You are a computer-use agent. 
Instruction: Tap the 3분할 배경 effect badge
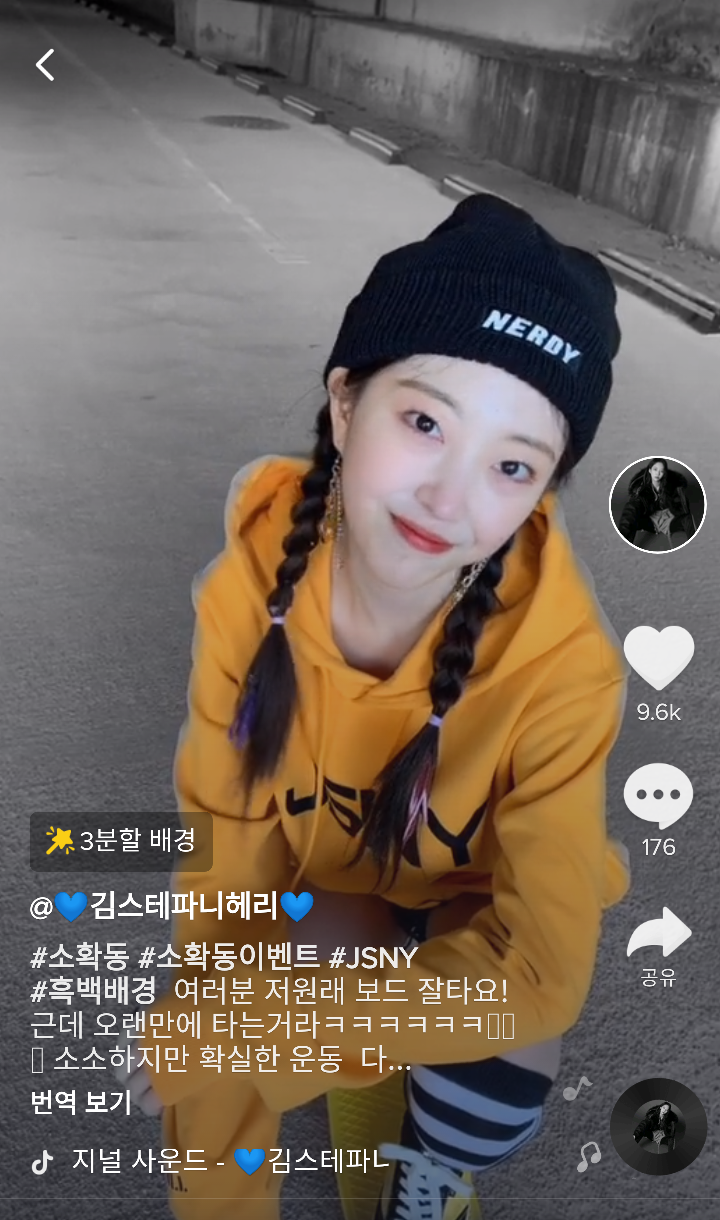click(x=121, y=840)
